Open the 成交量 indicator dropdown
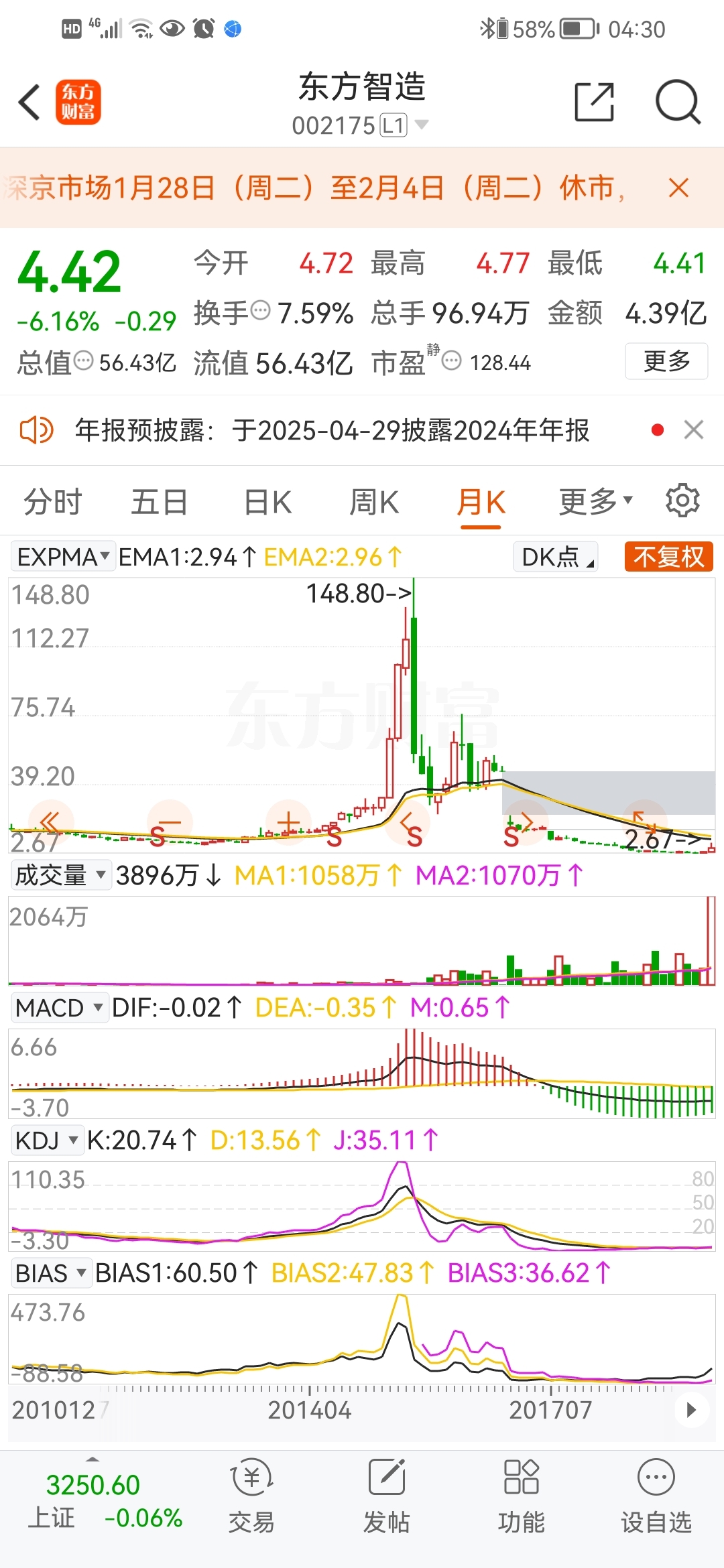Image resolution: width=724 pixels, height=1568 pixels. point(61,875)
